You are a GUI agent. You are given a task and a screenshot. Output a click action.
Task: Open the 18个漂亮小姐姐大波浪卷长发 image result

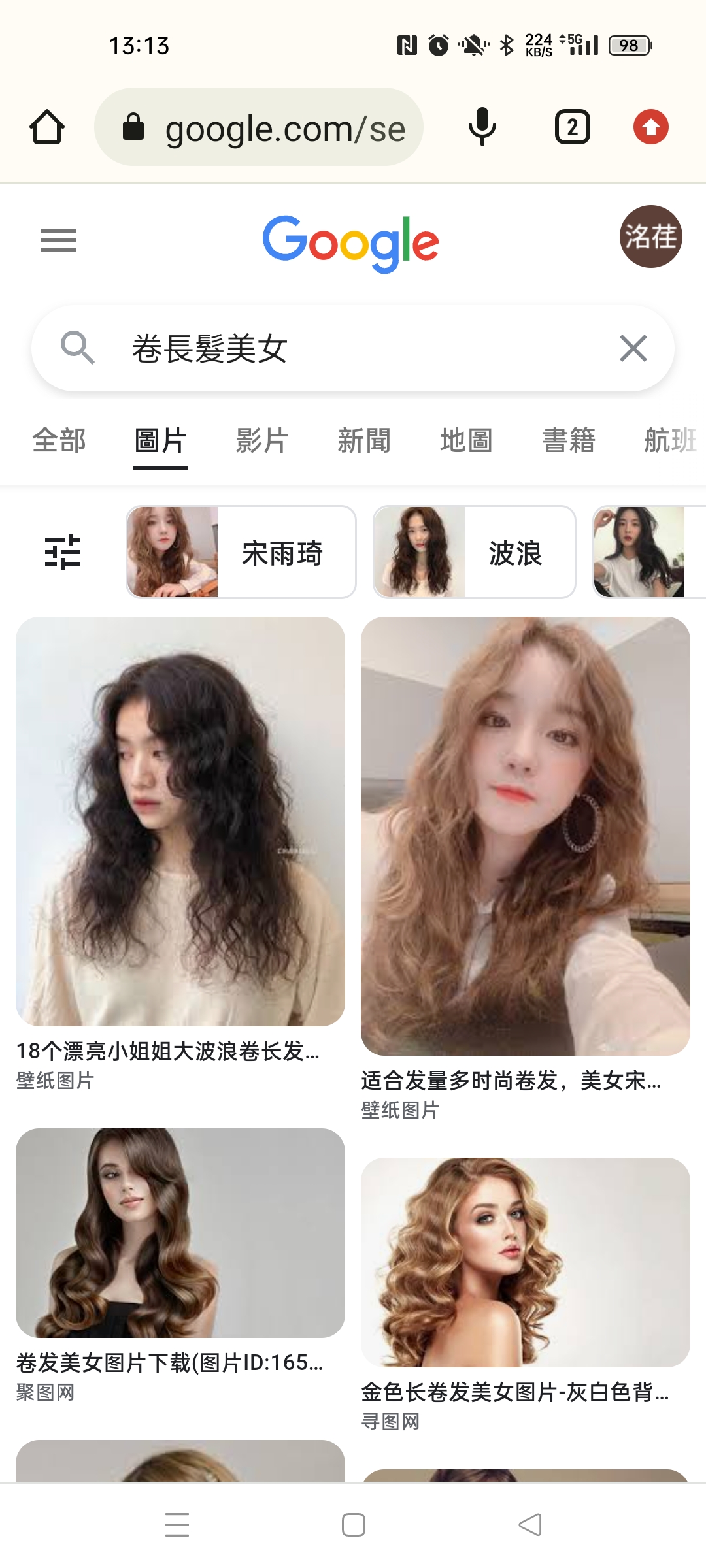(x=180, y=821)
